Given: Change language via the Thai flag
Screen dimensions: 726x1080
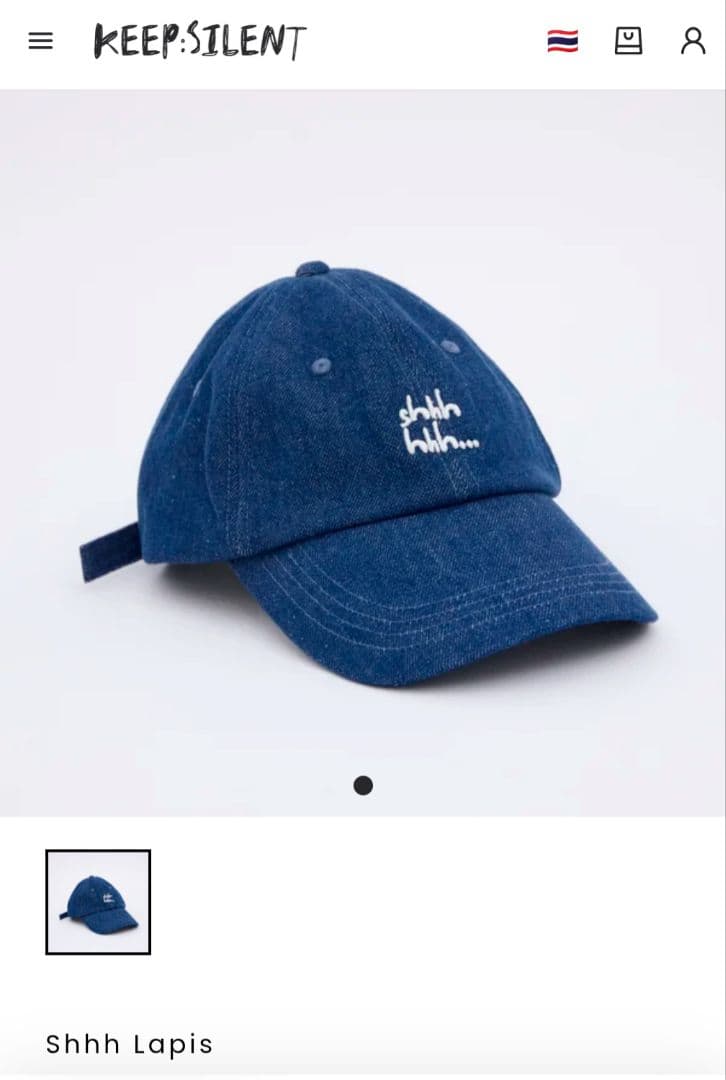Looking at the screenshot, I should 562,41.
